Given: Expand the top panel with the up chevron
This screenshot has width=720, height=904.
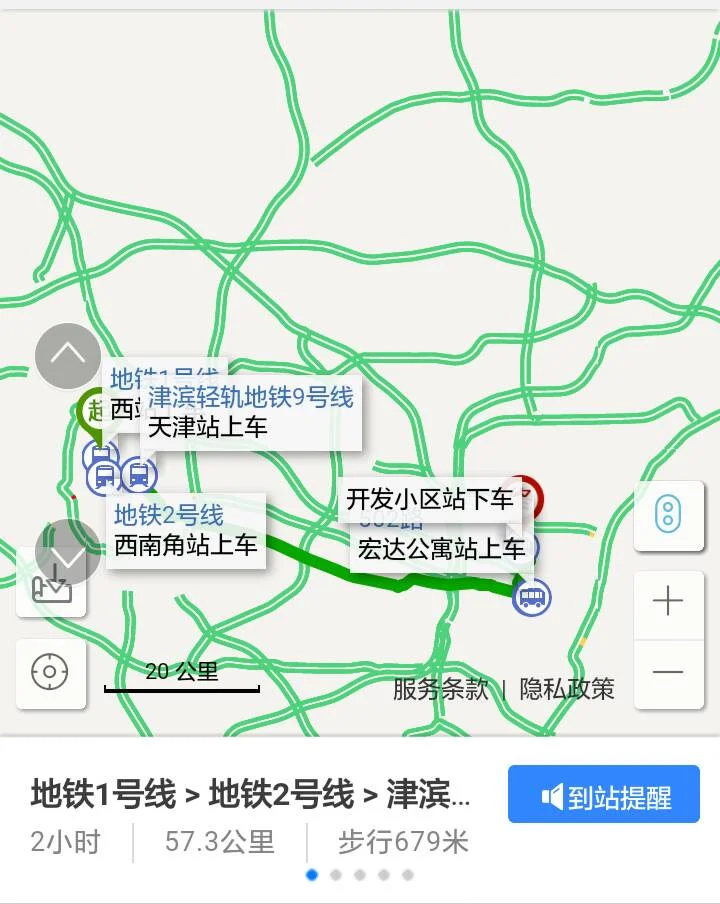Looking at the screenshot, I should (x=66, y=355).
